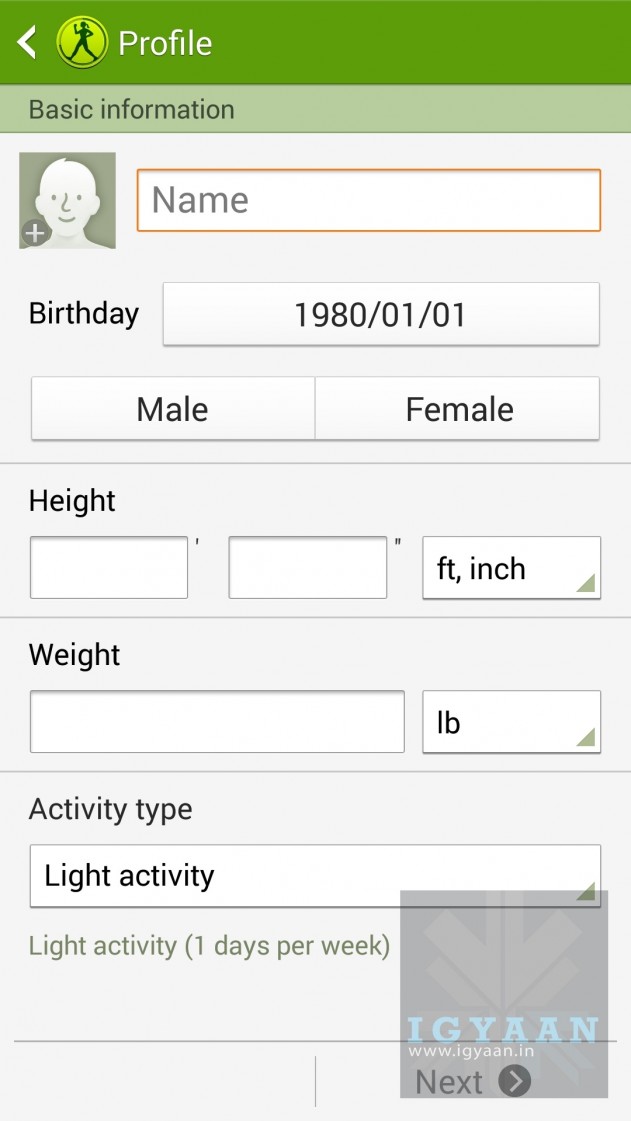Image resolution: width=631 pixels, height=1121 pixels.
Task: Add a profile photo
Action: pos(68,201)
